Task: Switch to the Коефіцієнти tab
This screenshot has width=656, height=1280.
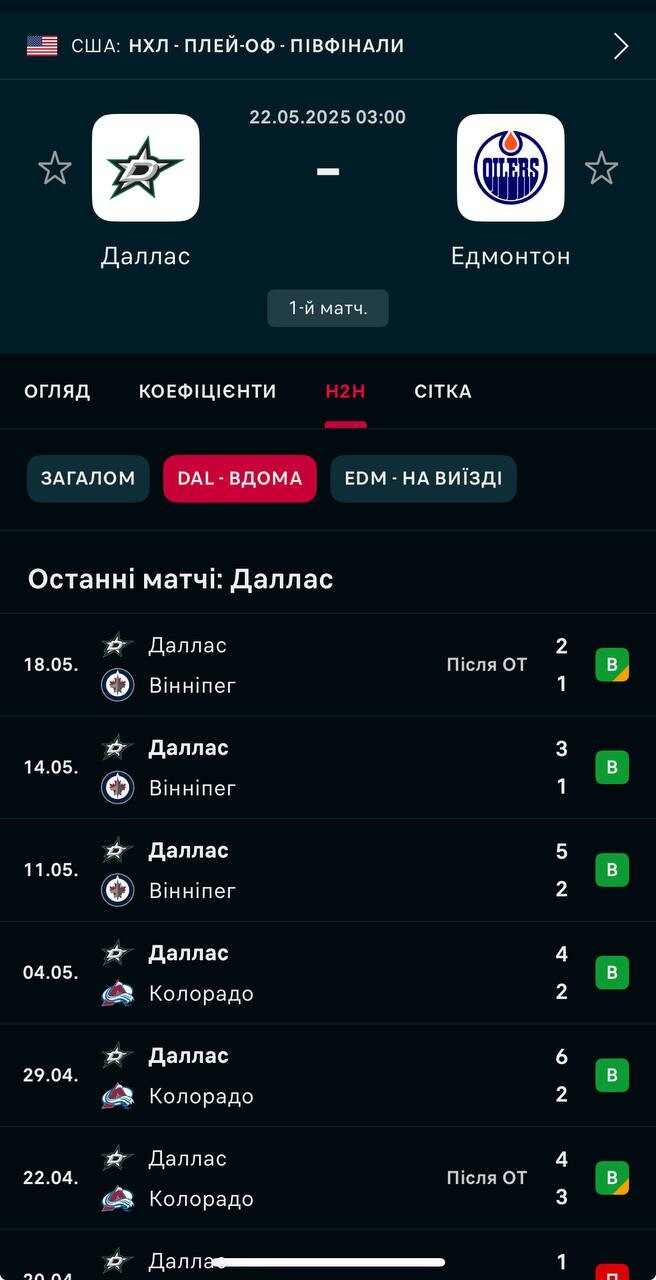Action: coord(208,391)
